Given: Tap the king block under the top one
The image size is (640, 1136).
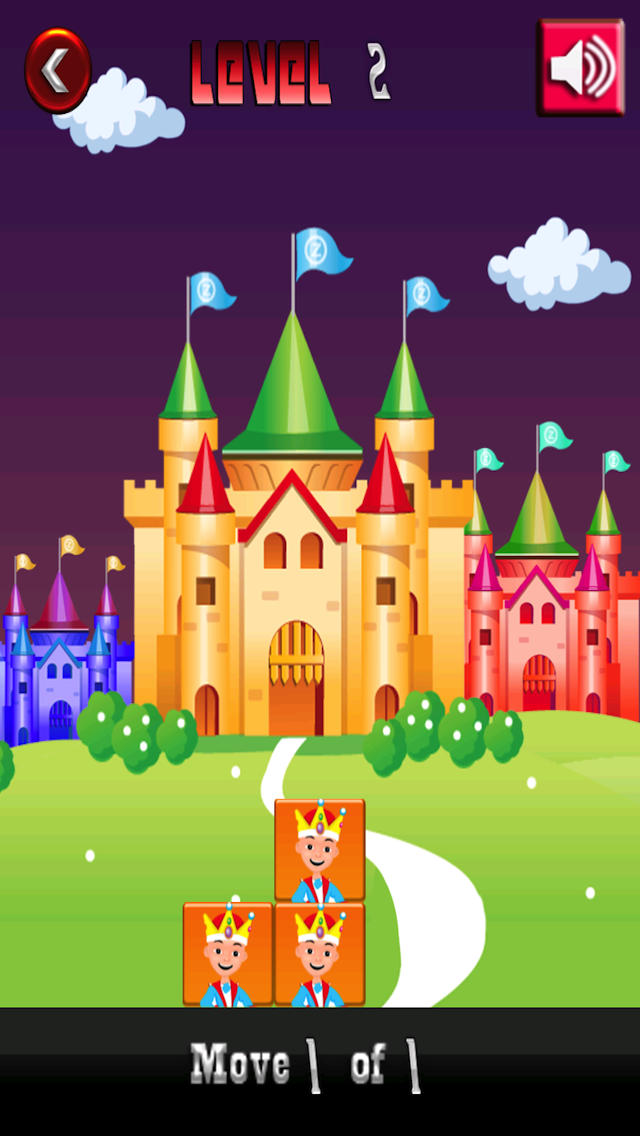Looking at the screenshot, I should pyautogui.click(x=320, y=954).
